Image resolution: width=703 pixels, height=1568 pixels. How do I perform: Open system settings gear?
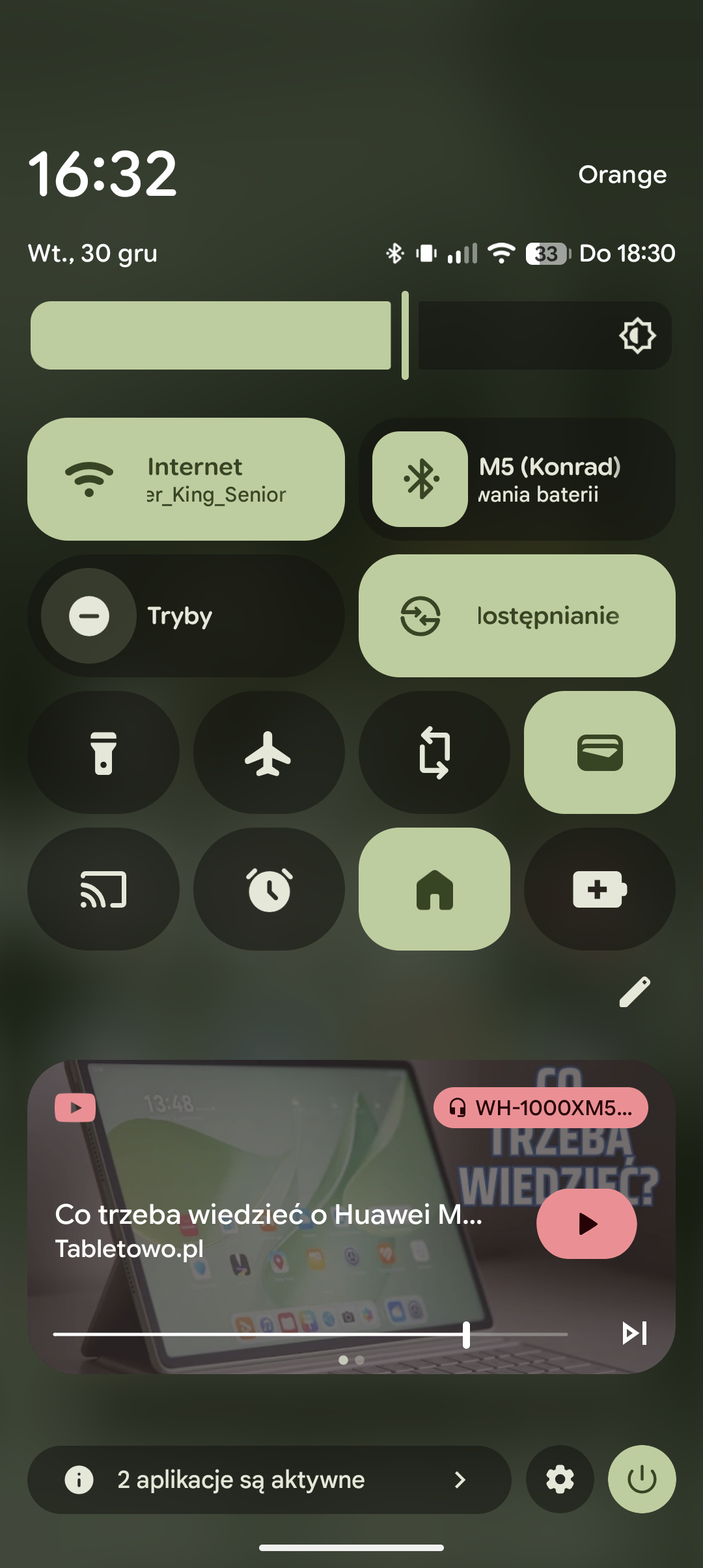(560, 1480)
